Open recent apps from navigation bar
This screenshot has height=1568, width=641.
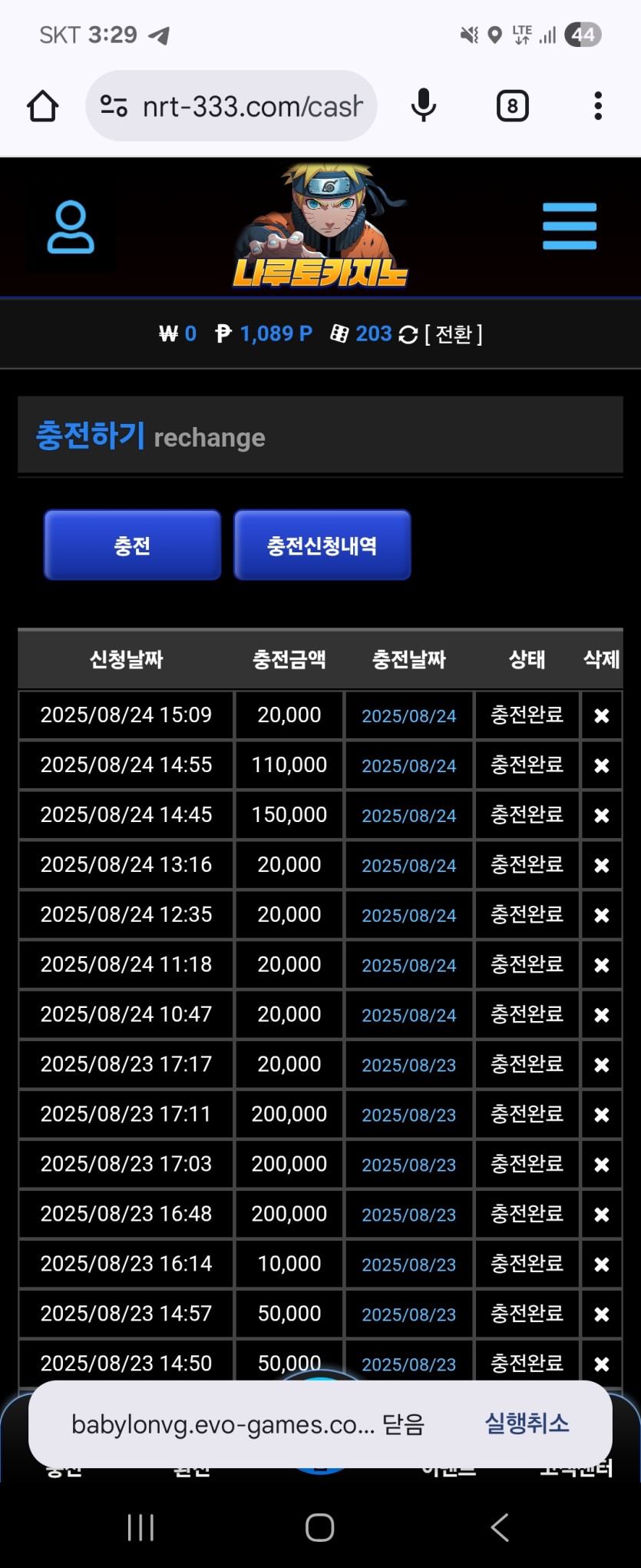coord(140,1527)
